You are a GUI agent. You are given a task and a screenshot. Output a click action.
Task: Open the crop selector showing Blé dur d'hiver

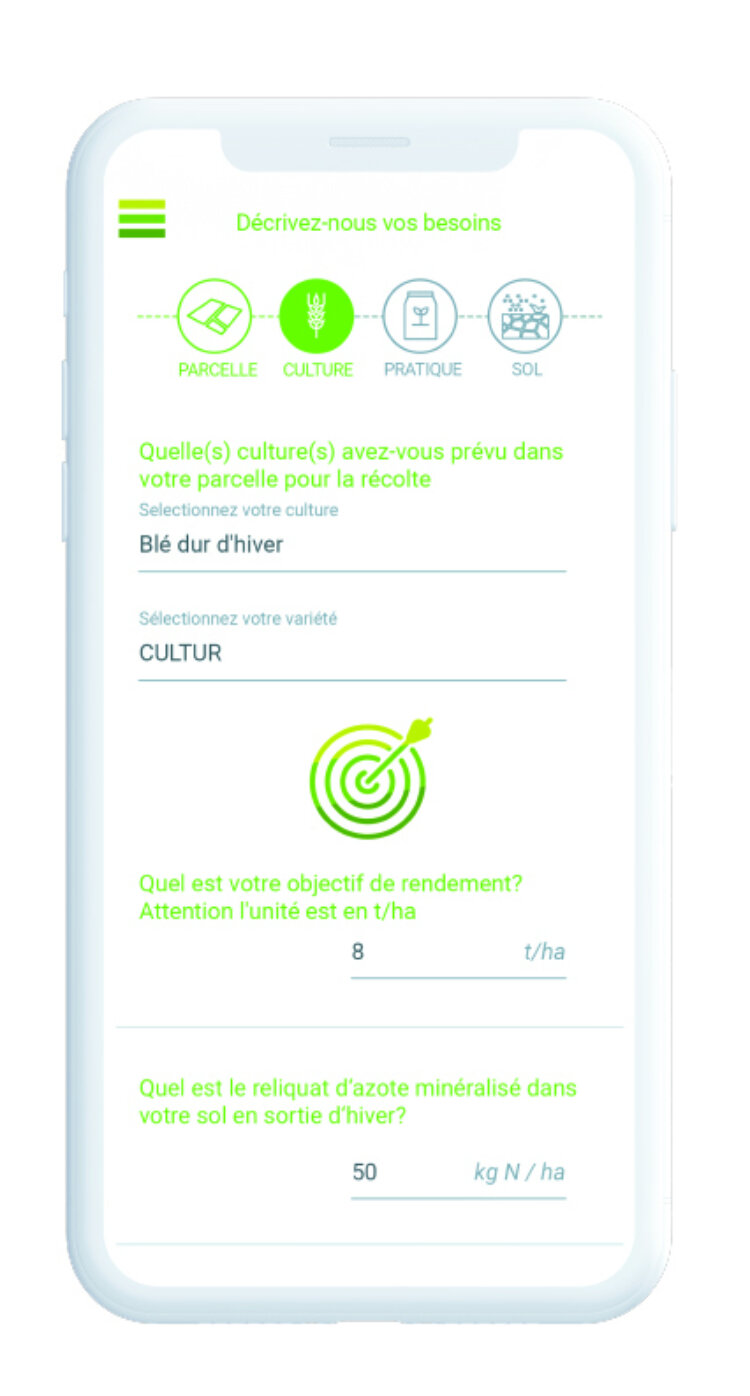[351, 546]
